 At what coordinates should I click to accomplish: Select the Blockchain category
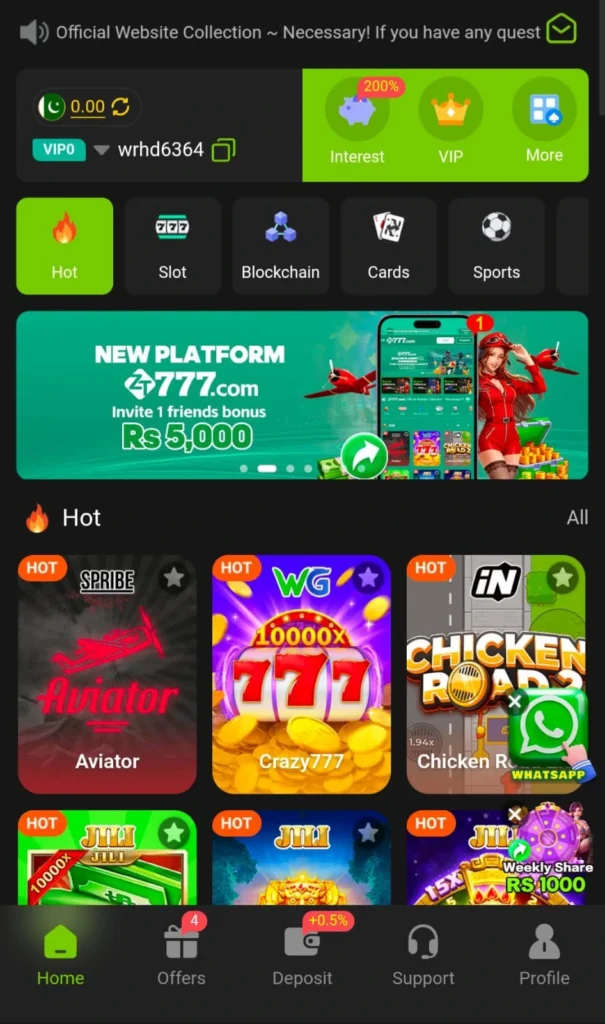click(280, 246)
